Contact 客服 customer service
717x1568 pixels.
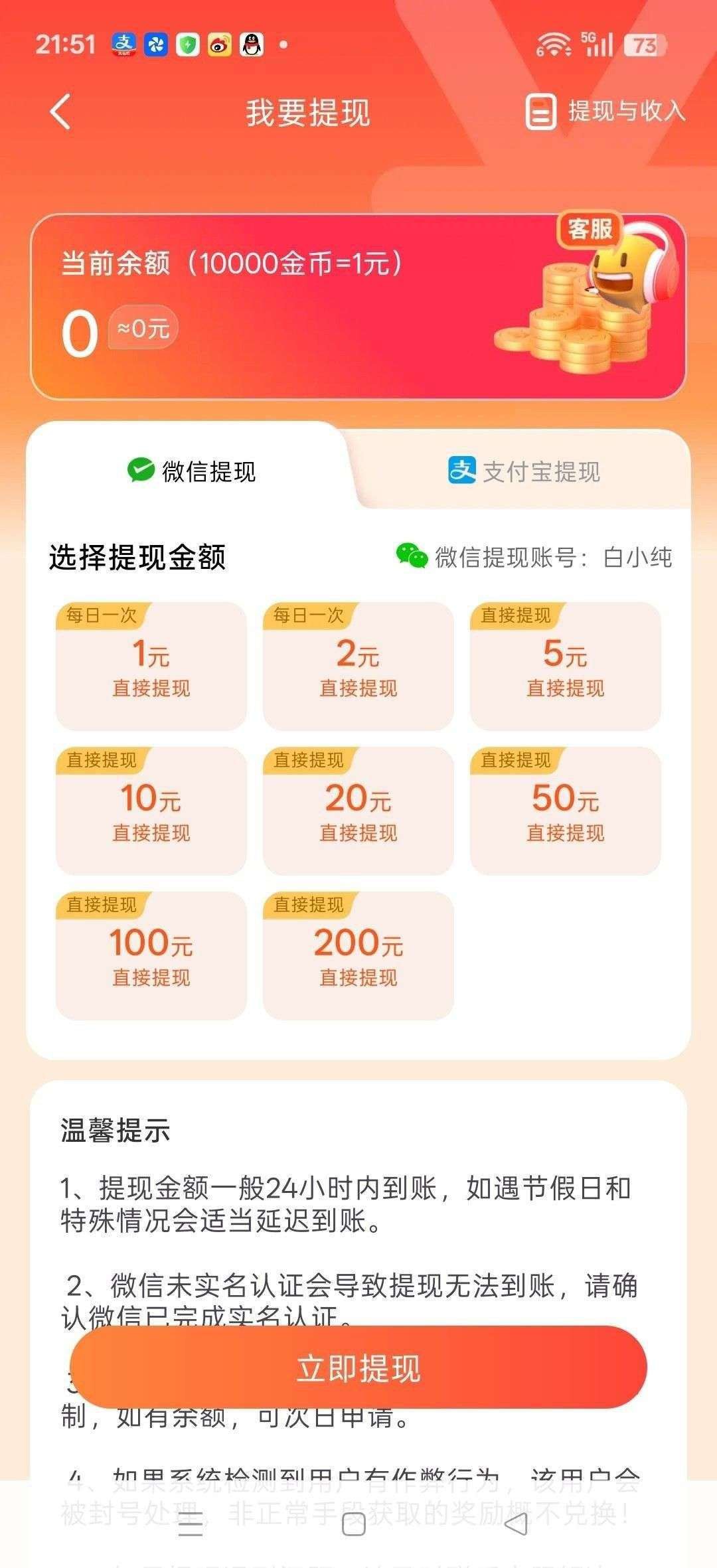590,230
